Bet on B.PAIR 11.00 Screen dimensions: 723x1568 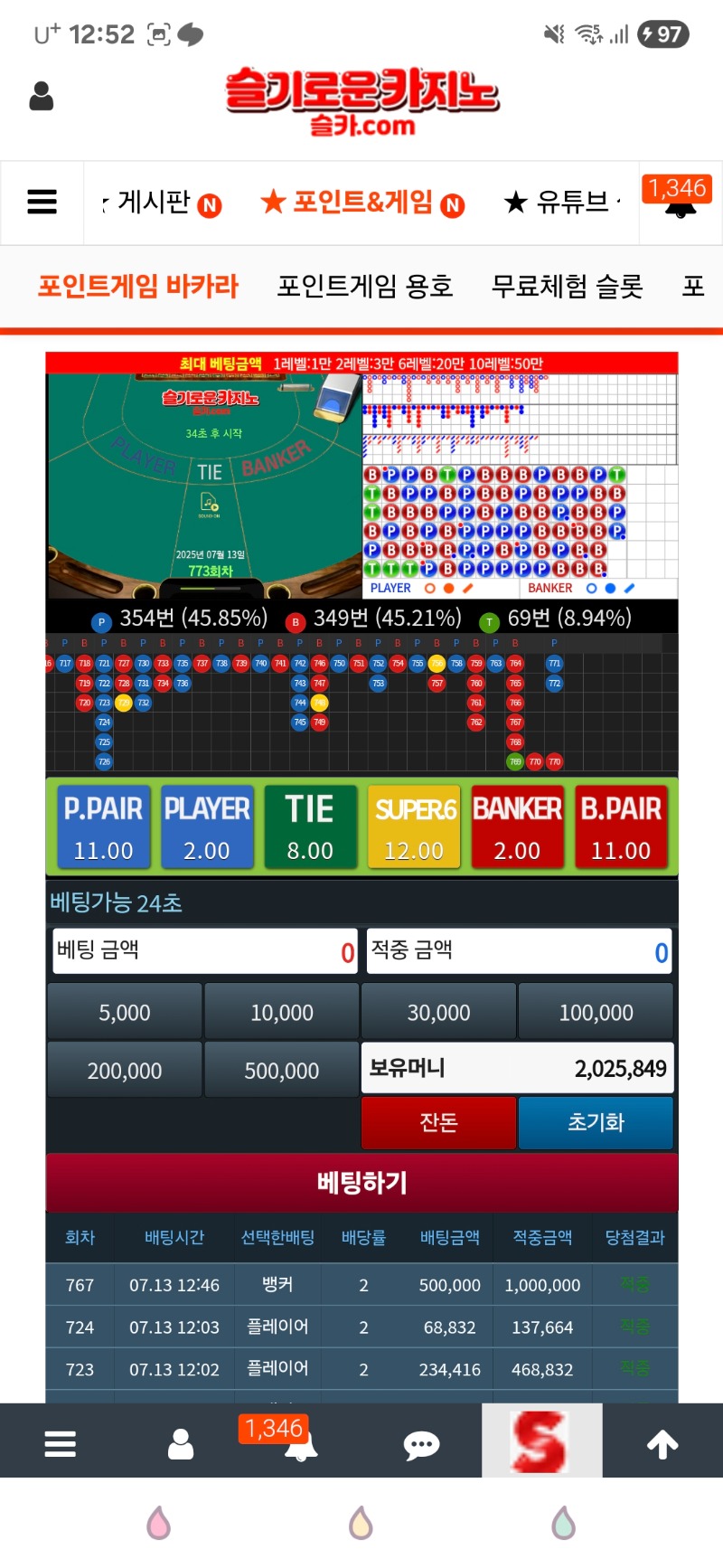(621, 827)
